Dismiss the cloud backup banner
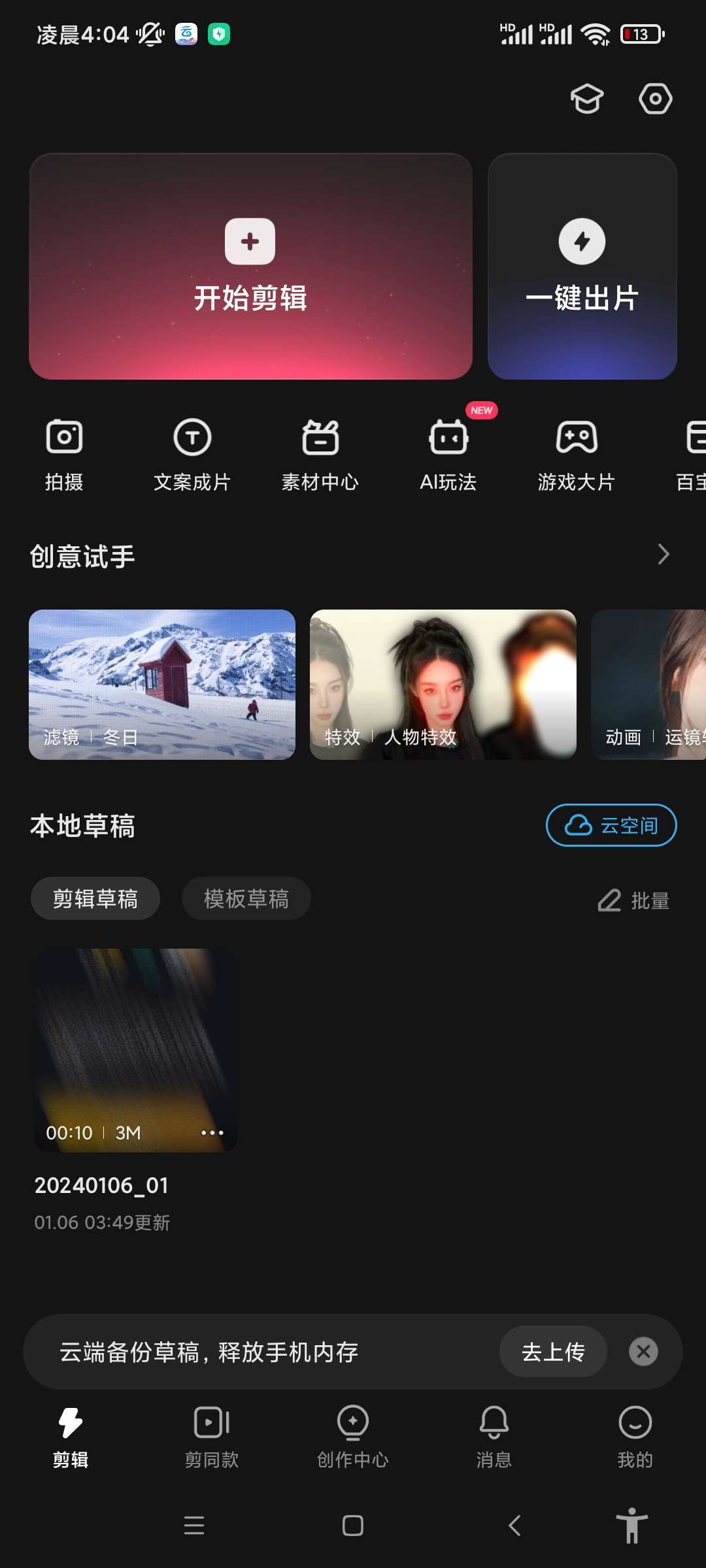 tap(643, 1352)
